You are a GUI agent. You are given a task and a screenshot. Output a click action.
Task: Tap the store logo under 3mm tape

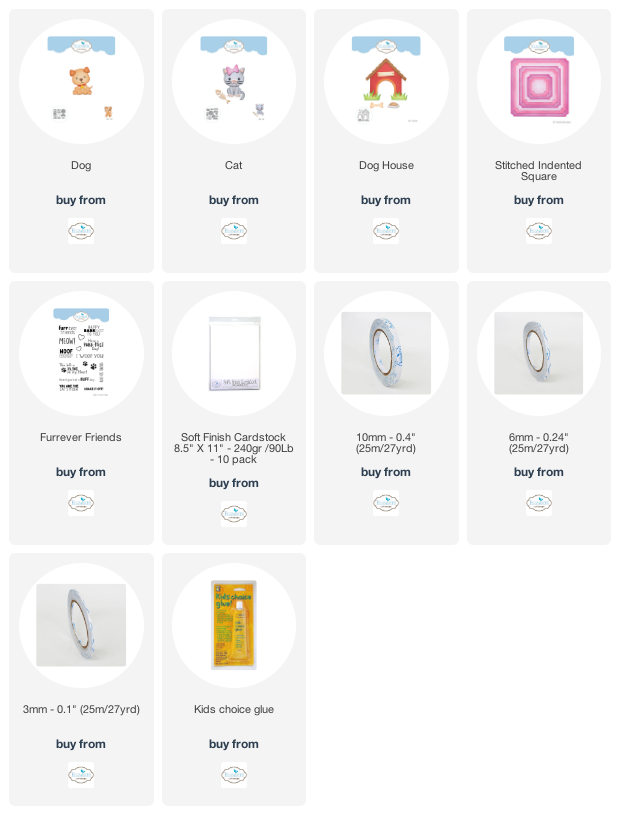[81, 775]
